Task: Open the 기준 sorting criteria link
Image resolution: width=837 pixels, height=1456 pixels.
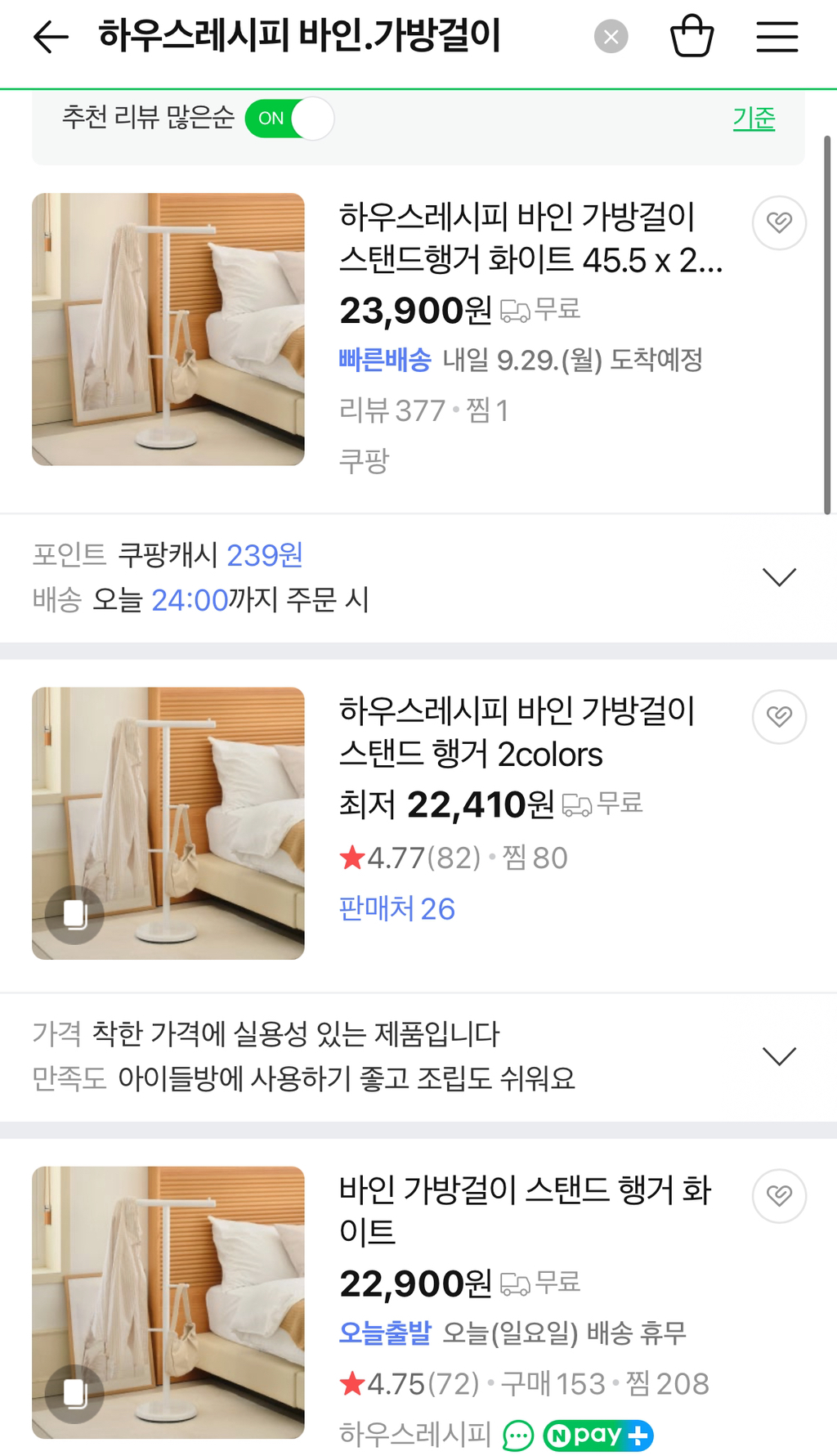Action: [753, 118]
